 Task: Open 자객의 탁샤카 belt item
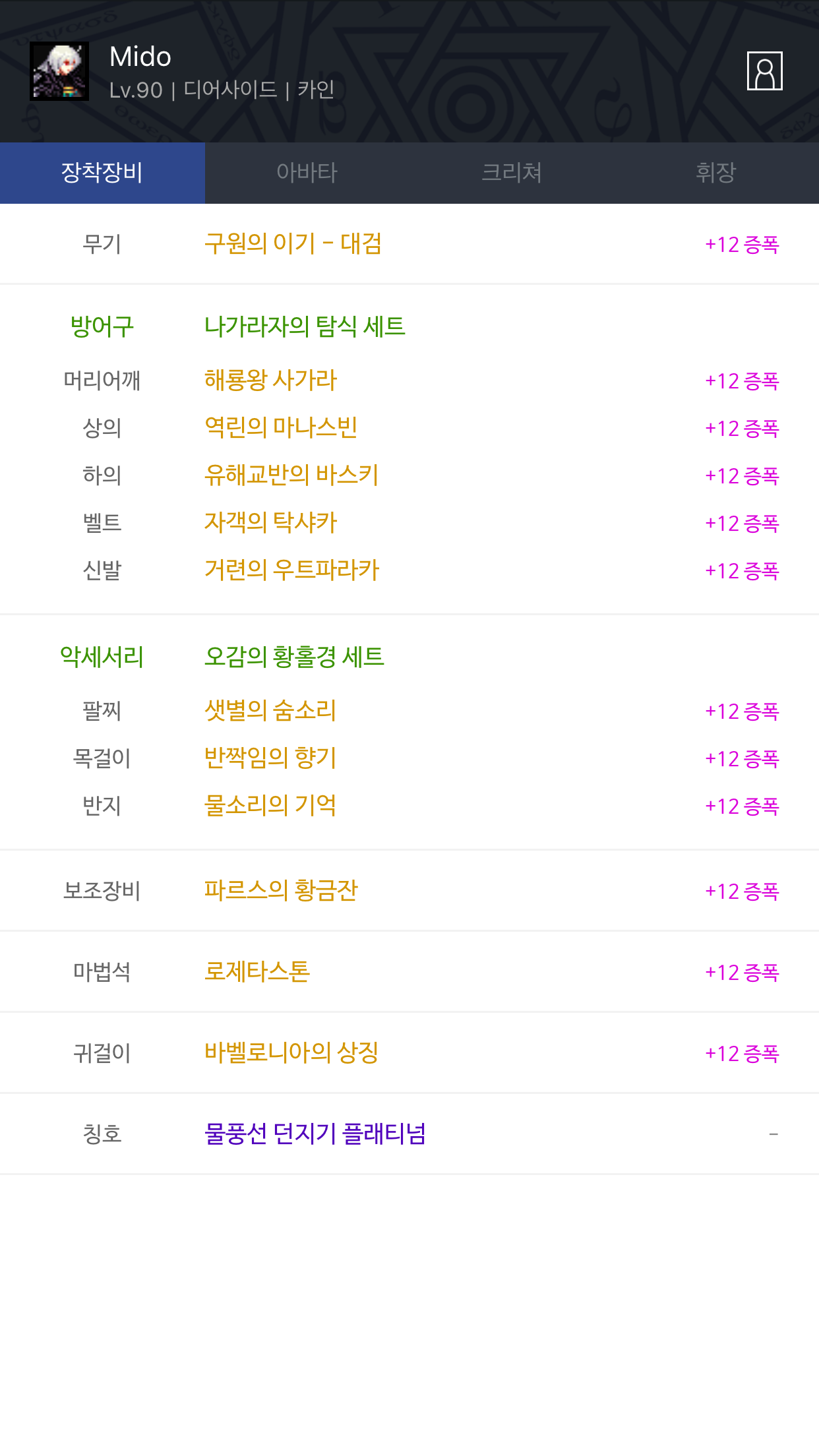270,523
